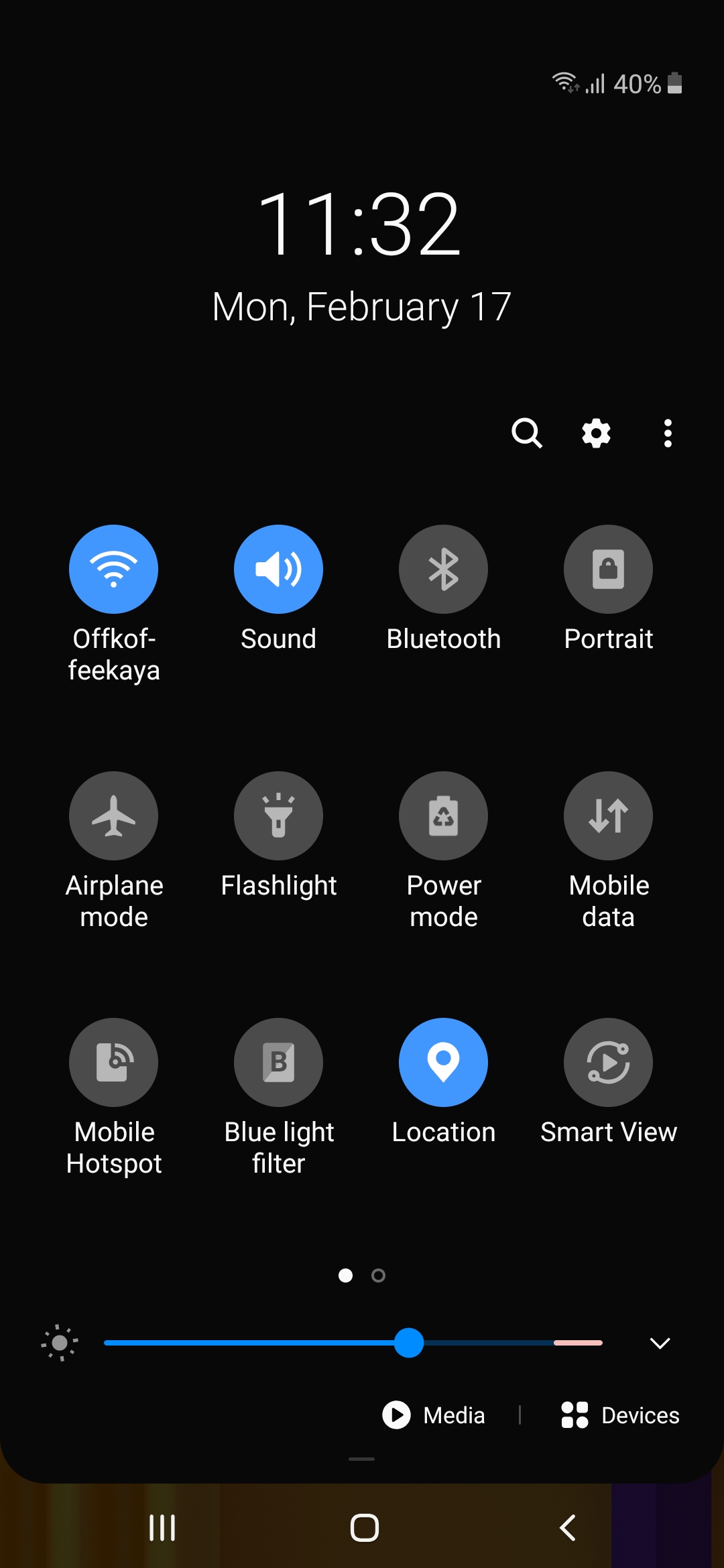This screenshot has width=724, height=1568.
Task: Expand brightness options chevron
Action: coord(660,1343)
